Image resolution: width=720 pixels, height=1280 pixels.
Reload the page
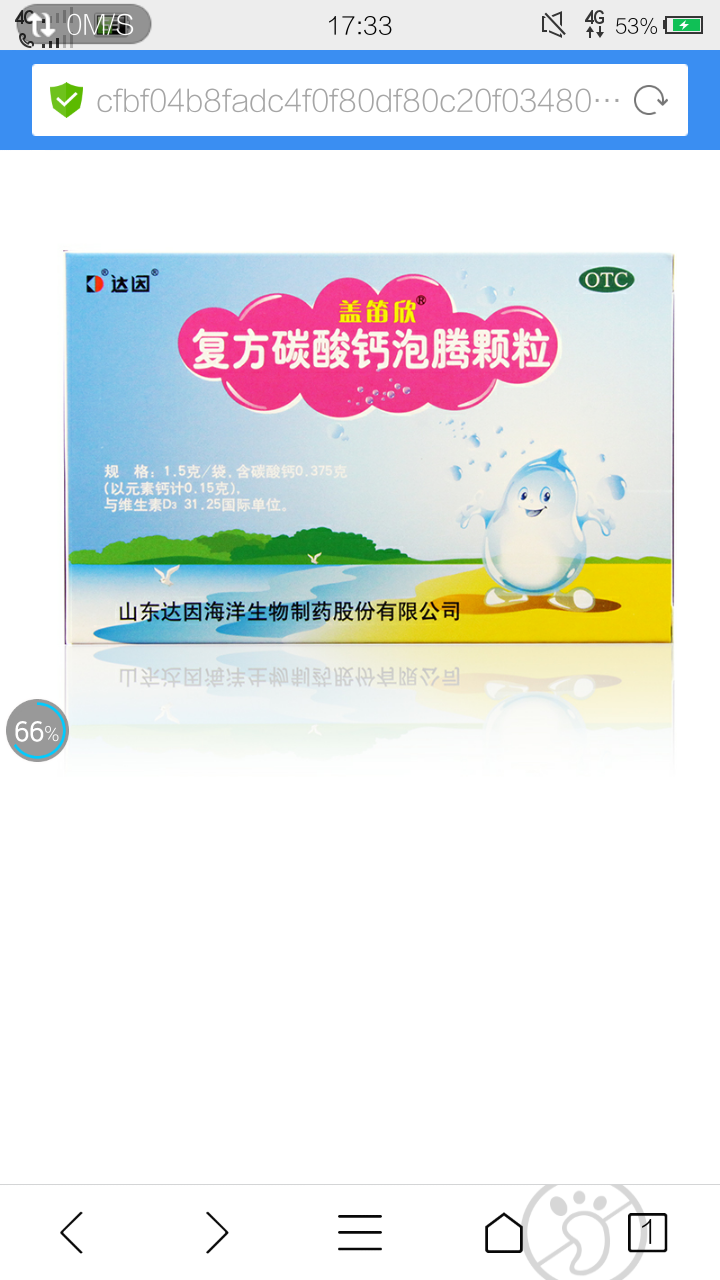click(651, 100)
